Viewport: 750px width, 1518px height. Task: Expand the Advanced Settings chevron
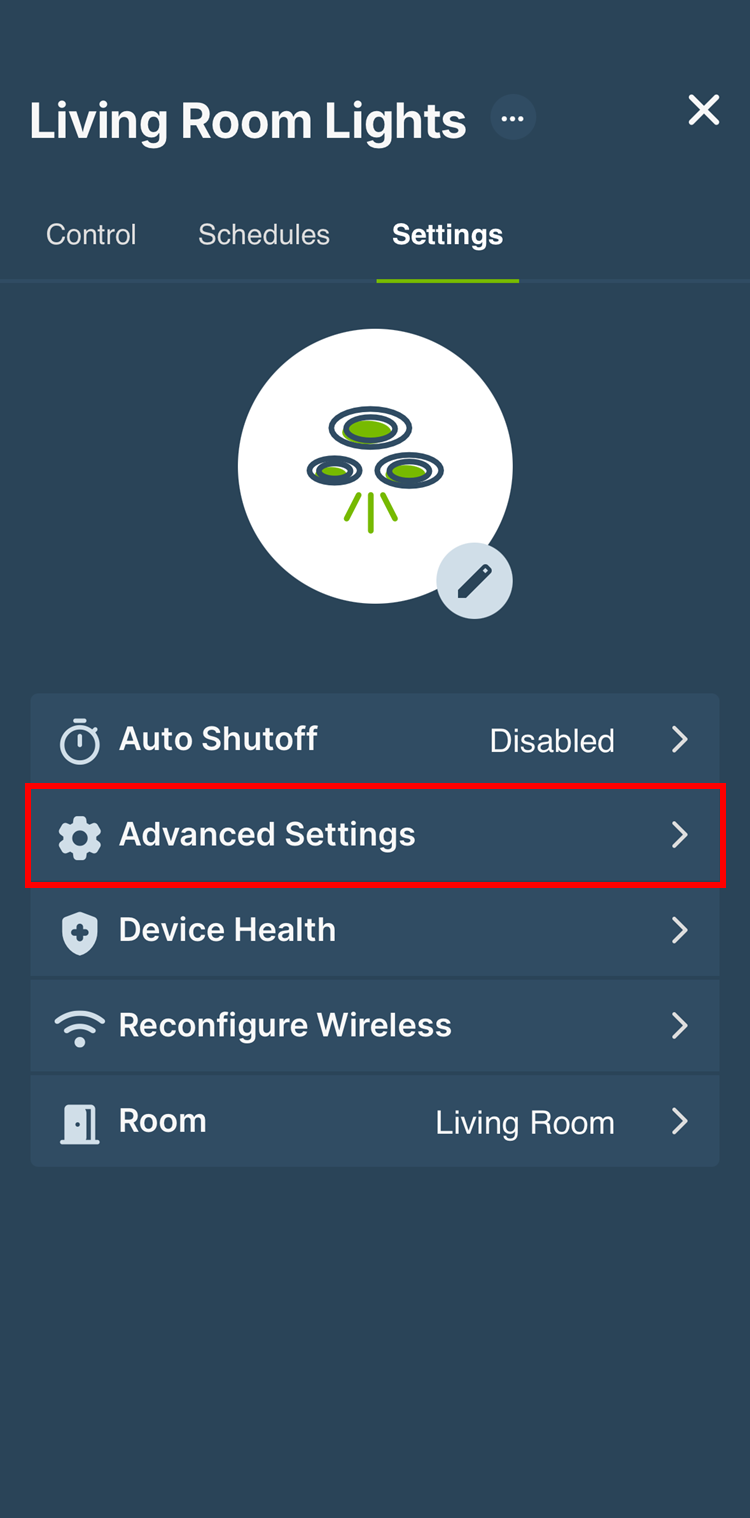click(x=680, y=835)
